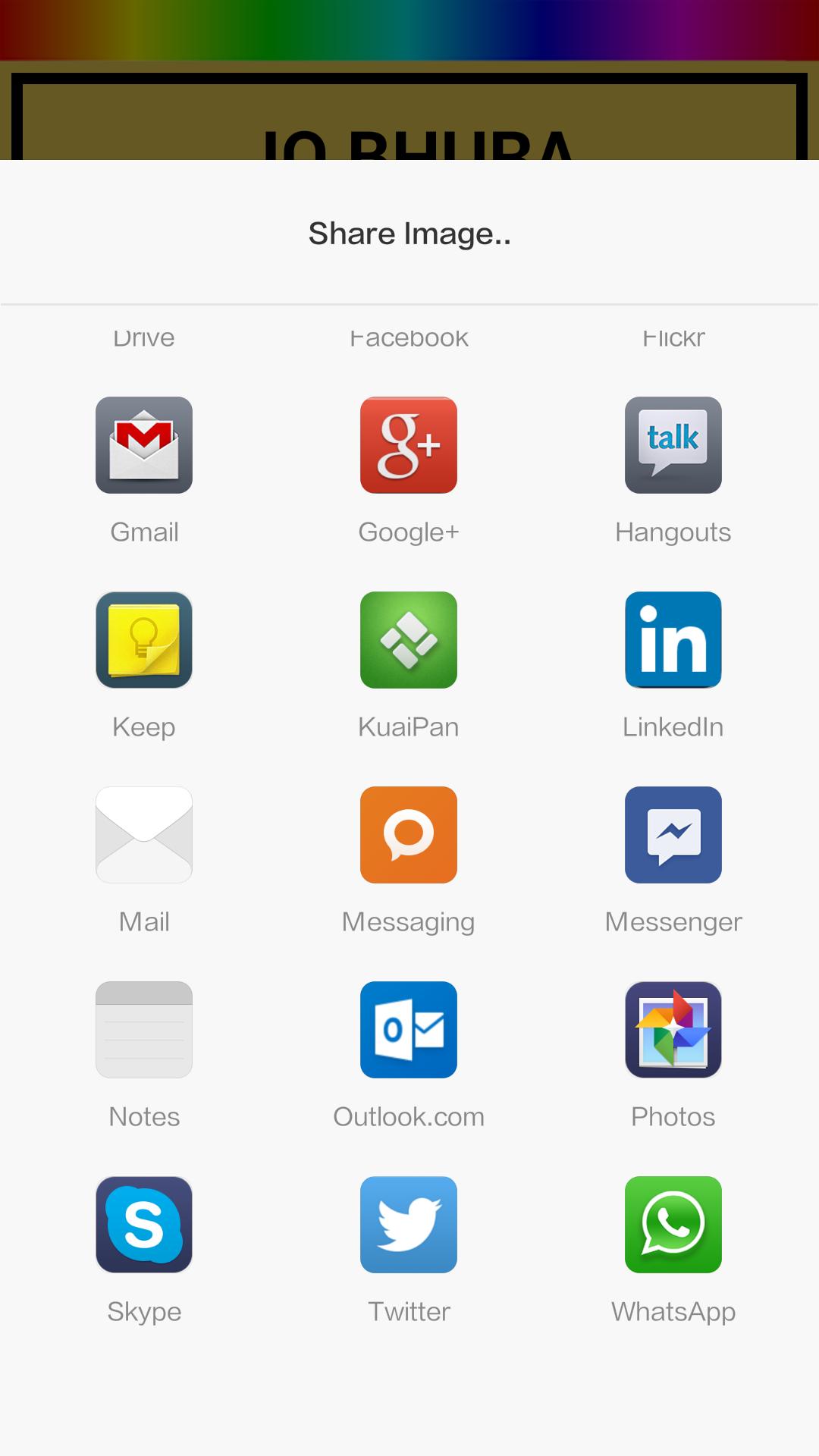Send image with Facebook Messenger
Image resolution: width=819 pixels, height=1456 pixels.
(x=673, y=835)
